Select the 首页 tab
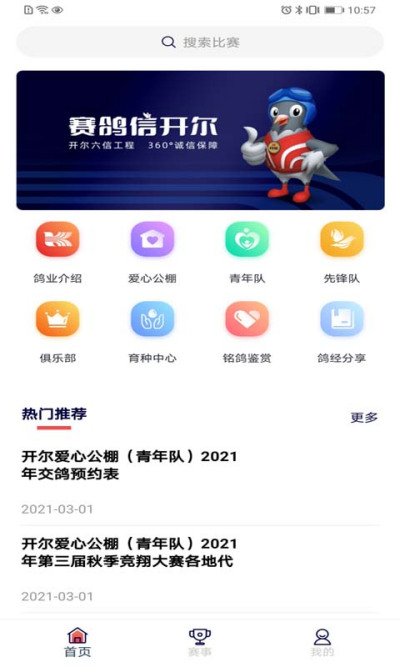The image size is (400, 667). [x=77, y=642]
